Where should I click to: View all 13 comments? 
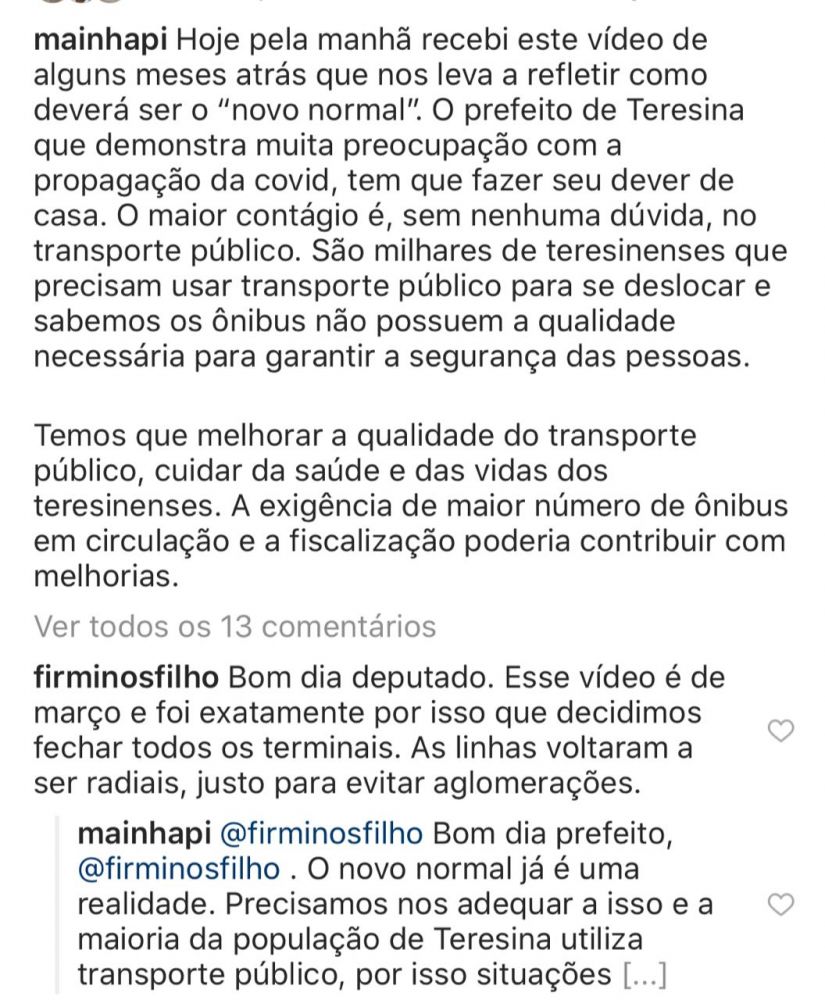tap(235, 627)
